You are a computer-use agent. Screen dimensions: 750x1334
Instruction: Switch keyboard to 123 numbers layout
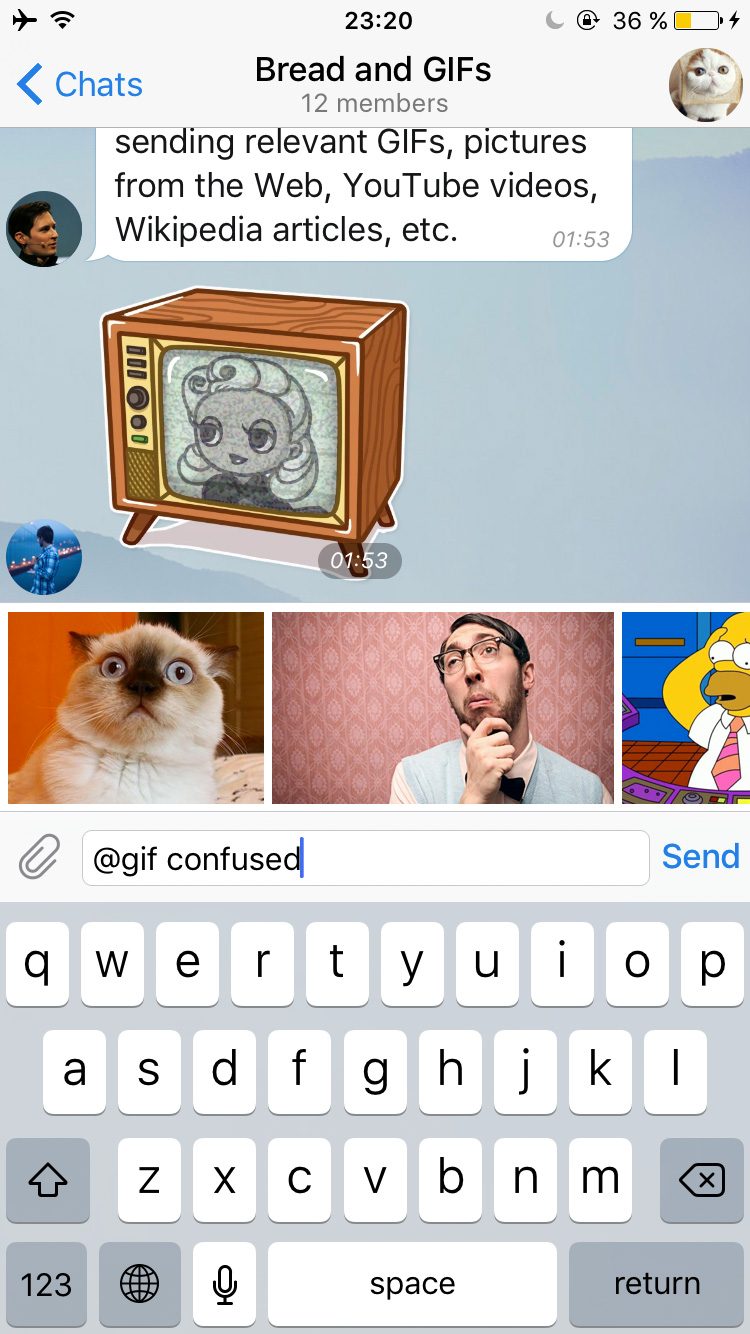click(46, 1284)
